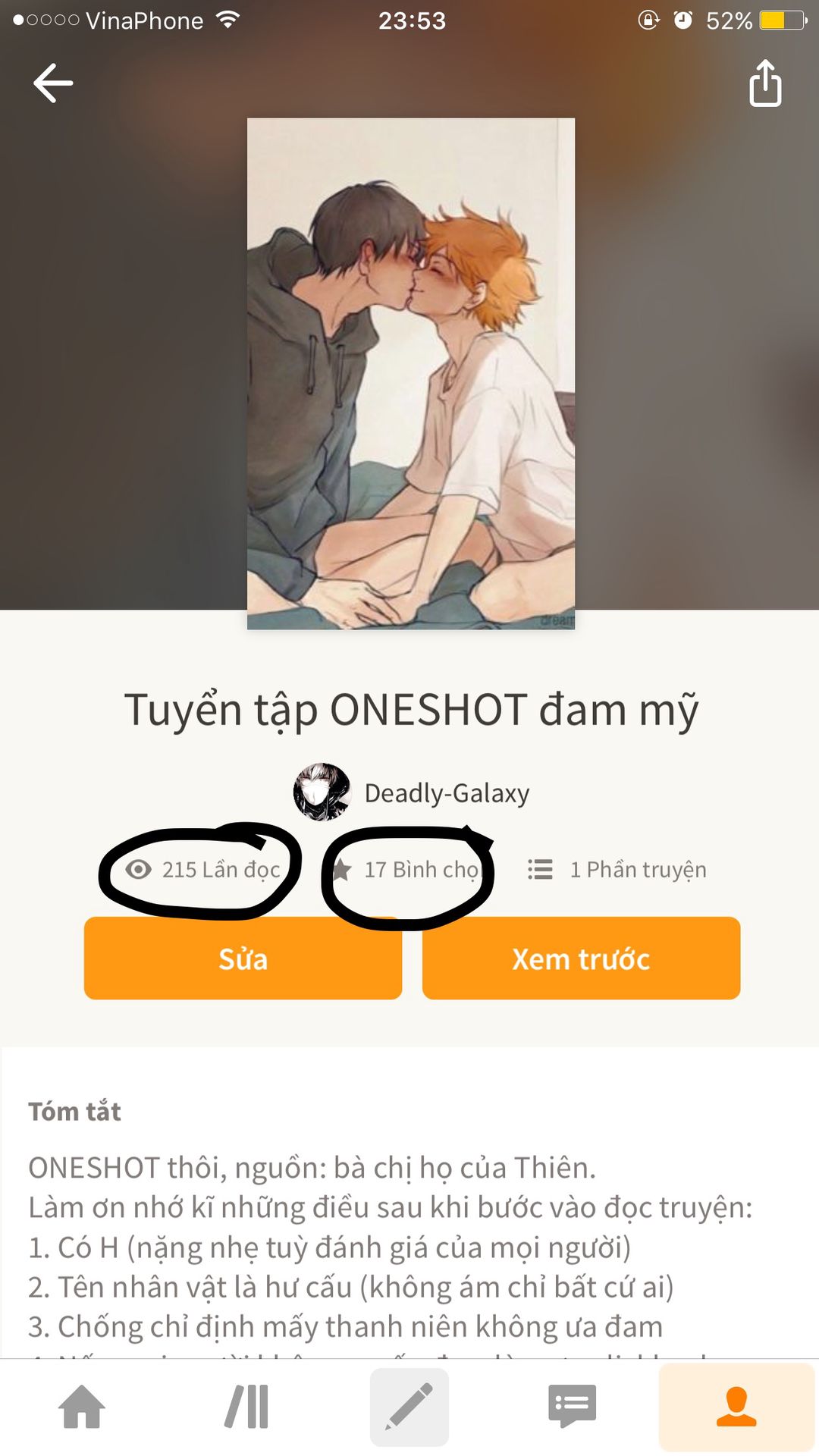This screenshot has width=819, height=1456.
Task: Switch to the Write pencil tab
Action: [x=409, y=1407]
